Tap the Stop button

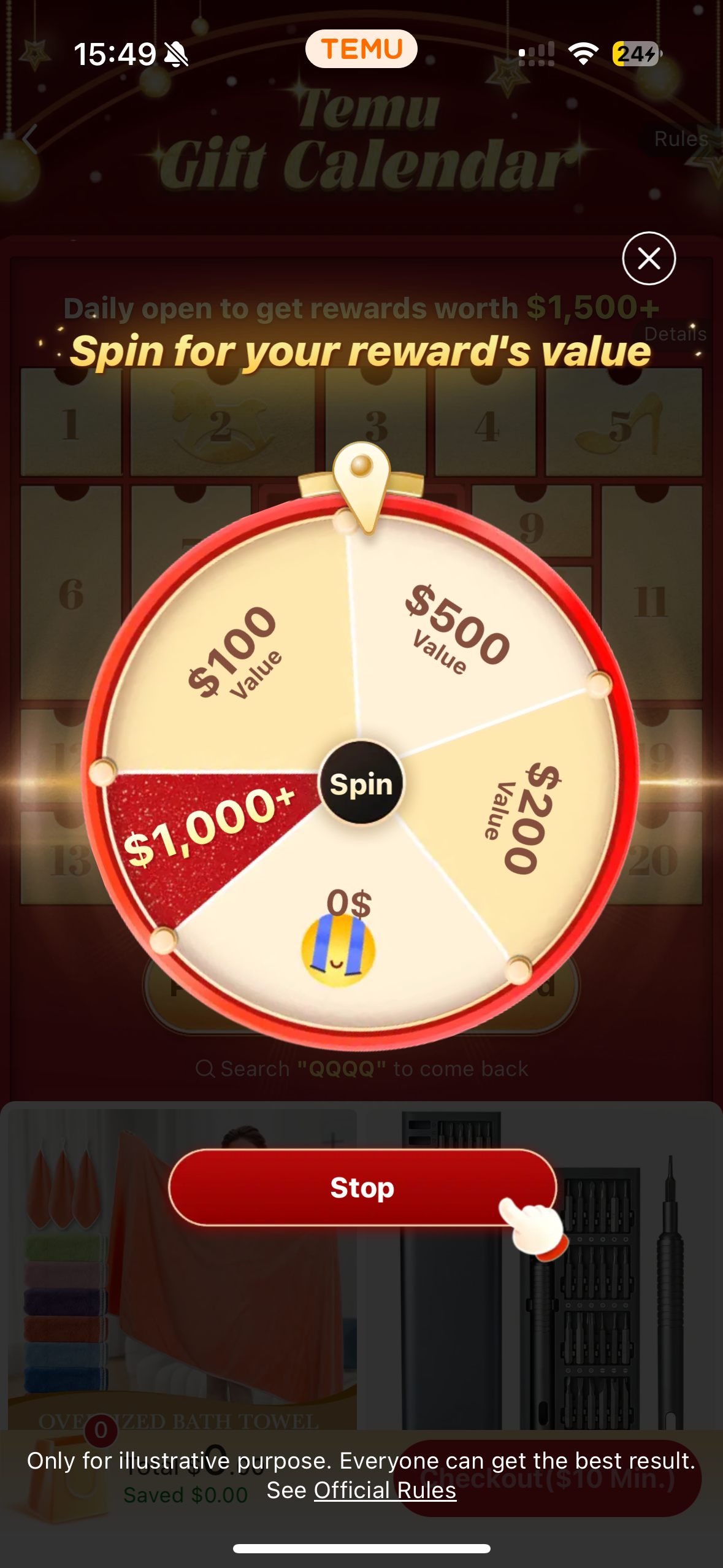(x=362, y=1188)
